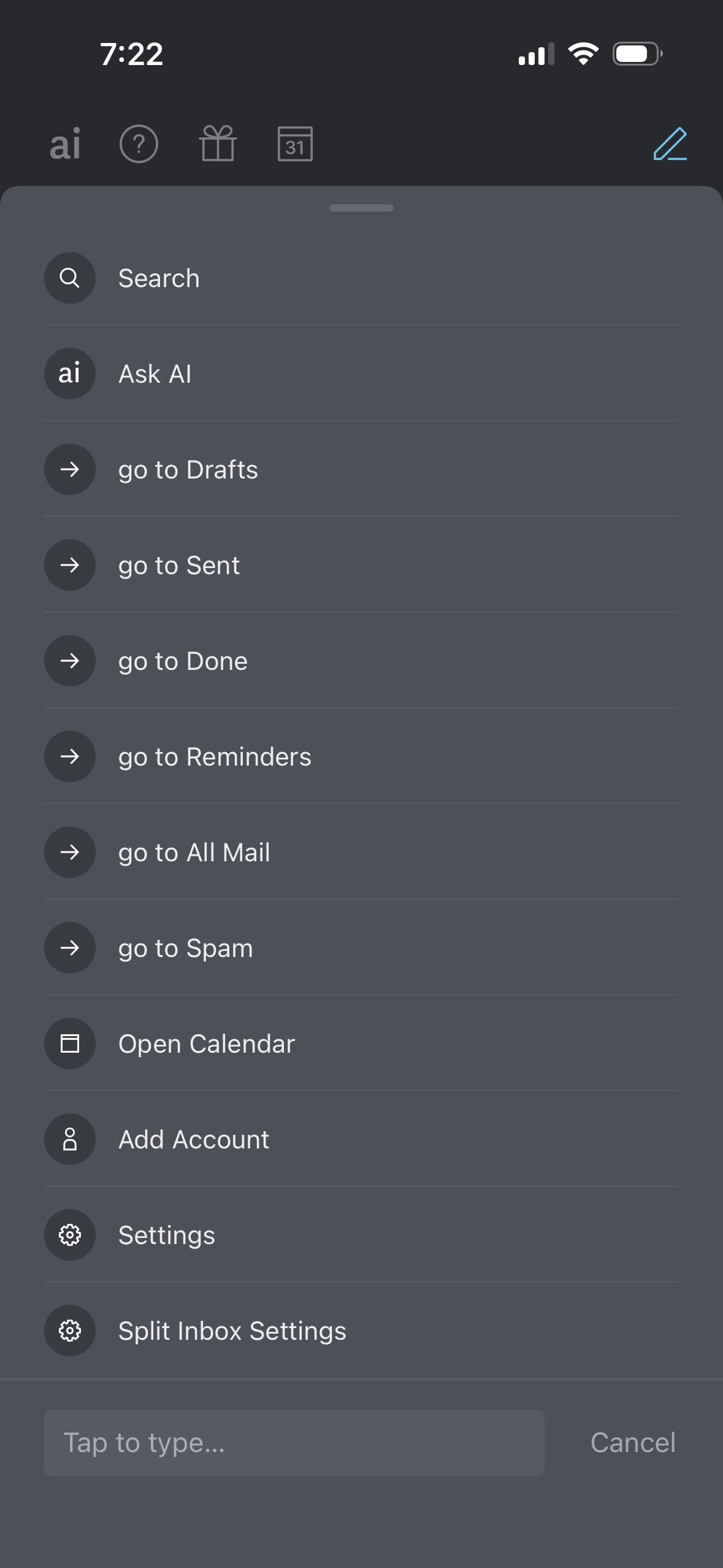Select the "go to Sent" command
Screen dimensions: 723x1568
tap(178, 565)
